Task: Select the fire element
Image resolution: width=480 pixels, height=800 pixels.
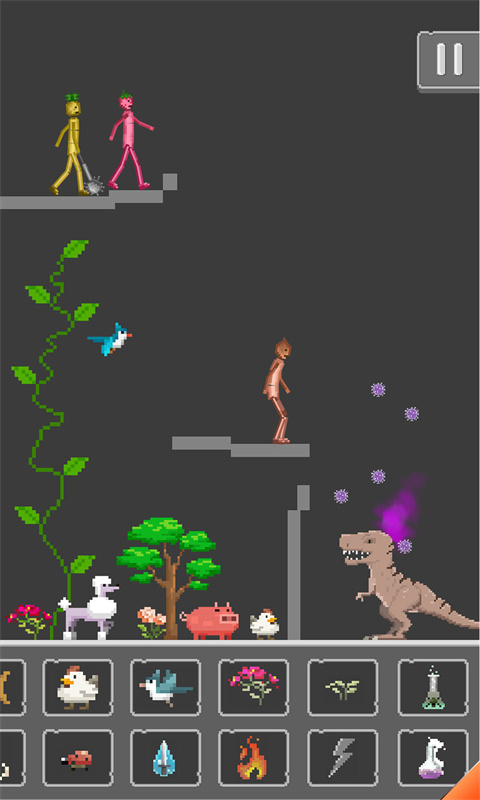Action: click(254, 758)
